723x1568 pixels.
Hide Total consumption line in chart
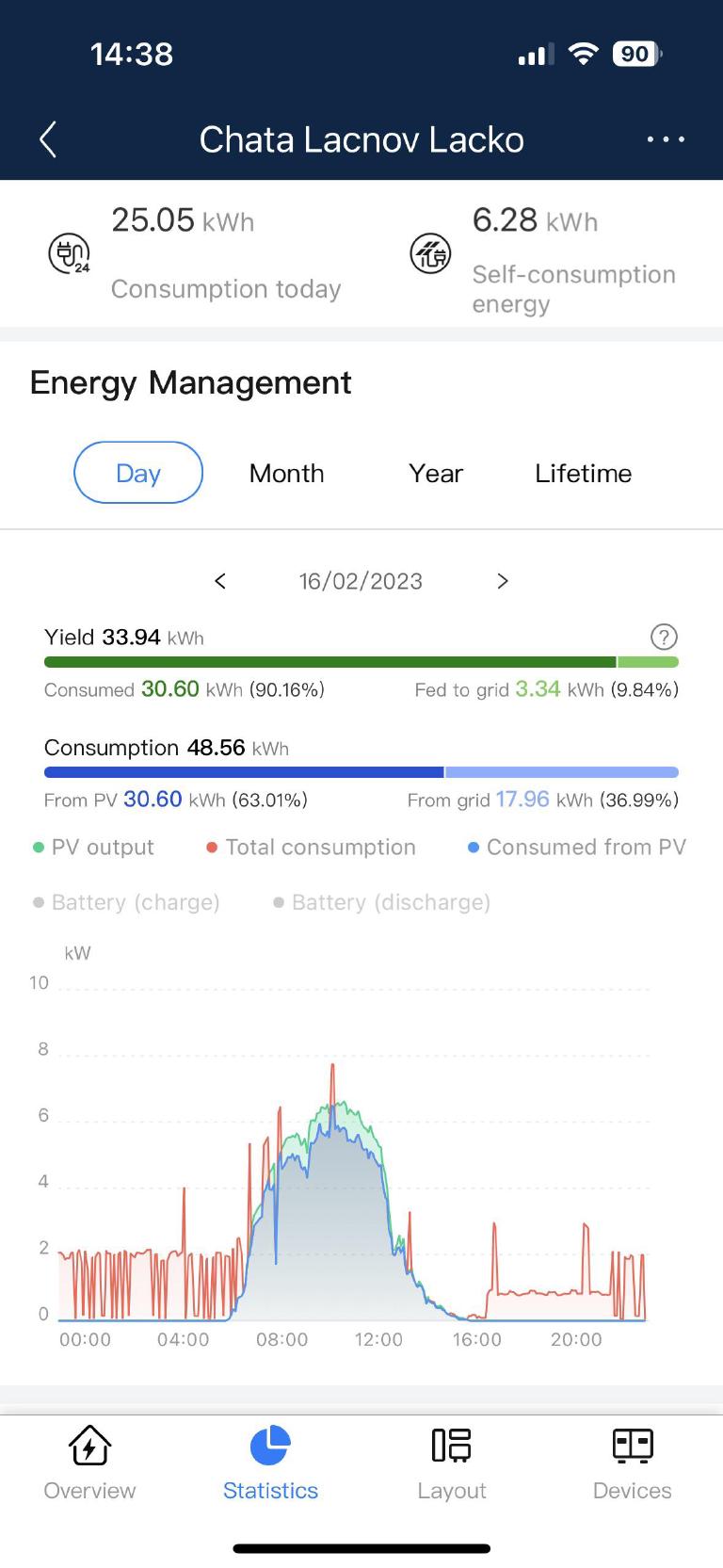tap(312, 848)
